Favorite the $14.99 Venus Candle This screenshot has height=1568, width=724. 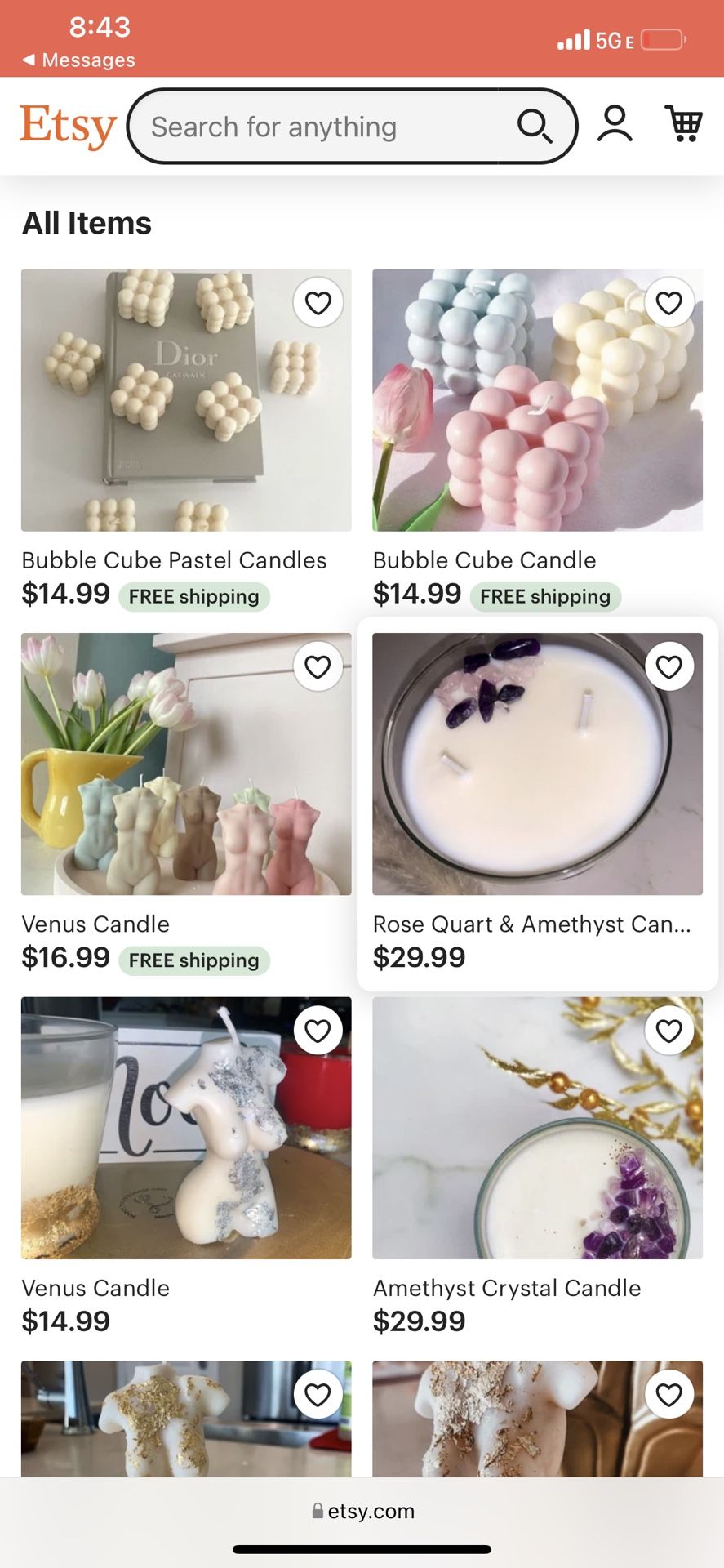coord(318,1031)
